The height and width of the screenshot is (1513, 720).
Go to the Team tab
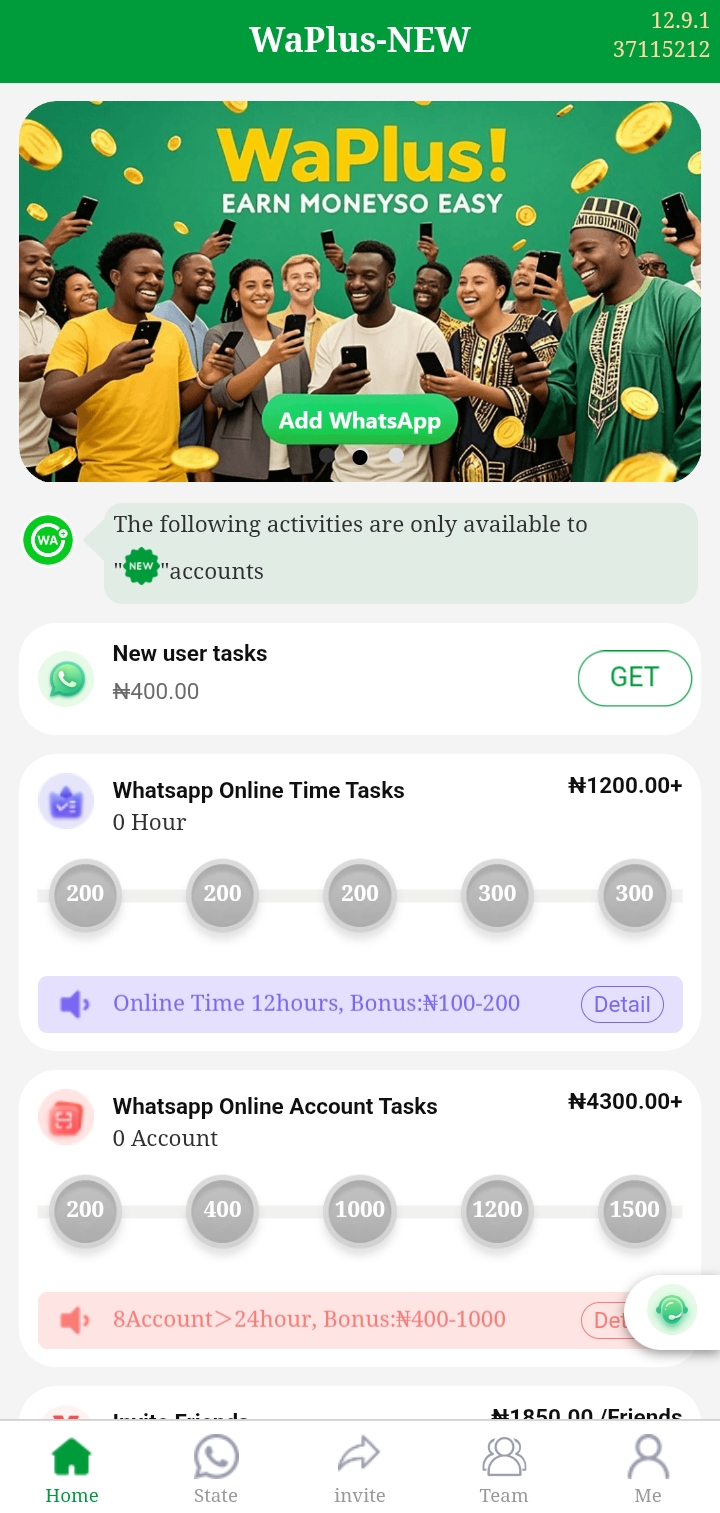point(504,1470)
